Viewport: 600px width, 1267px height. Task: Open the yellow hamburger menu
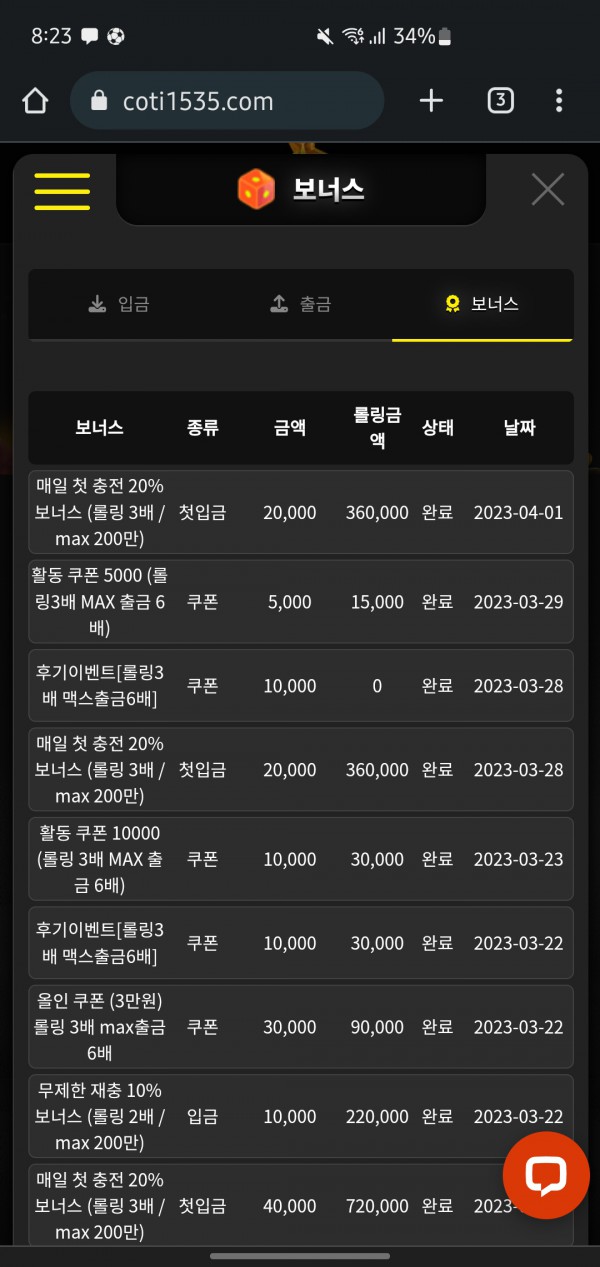62,191
